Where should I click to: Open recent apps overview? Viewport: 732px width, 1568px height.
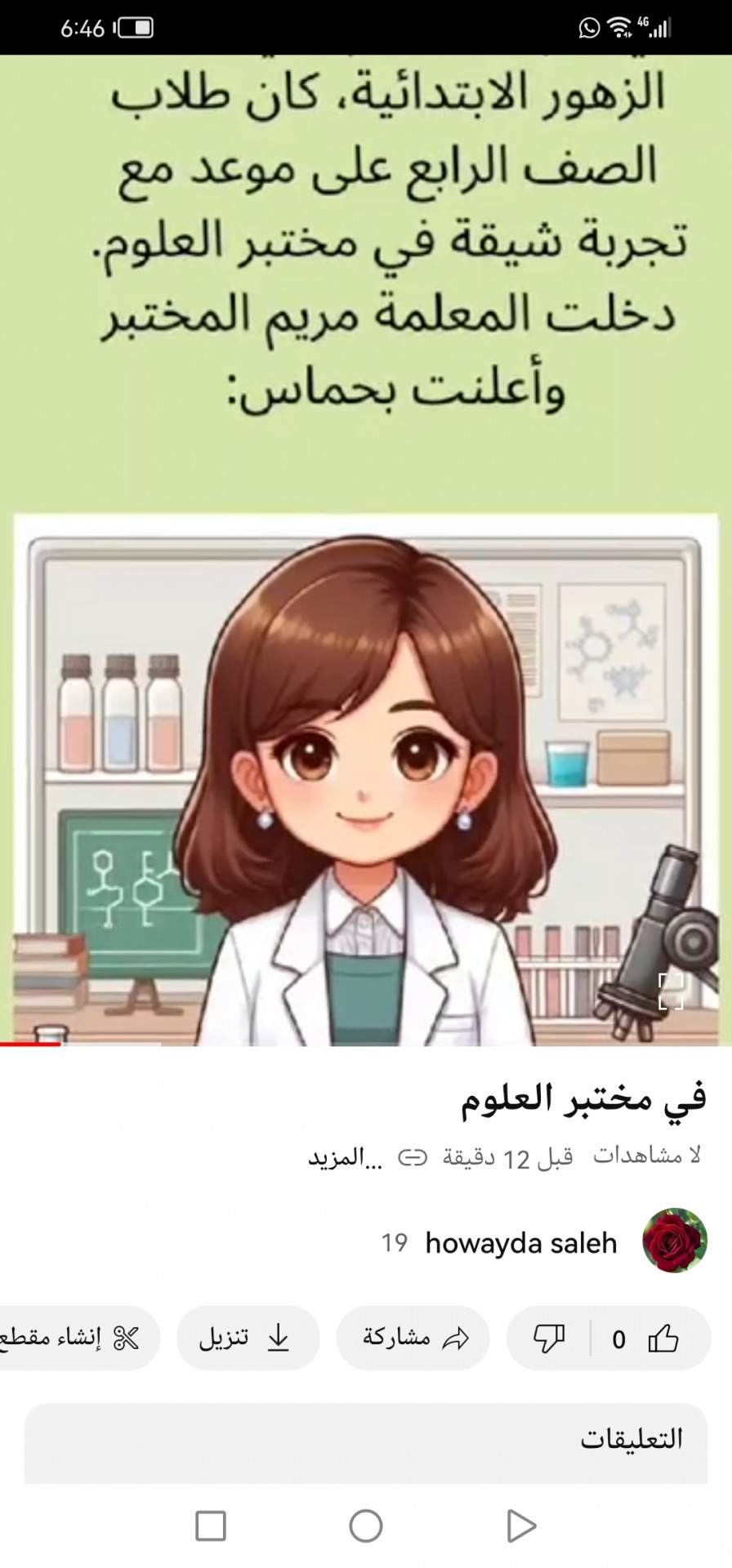(211, 1526)
